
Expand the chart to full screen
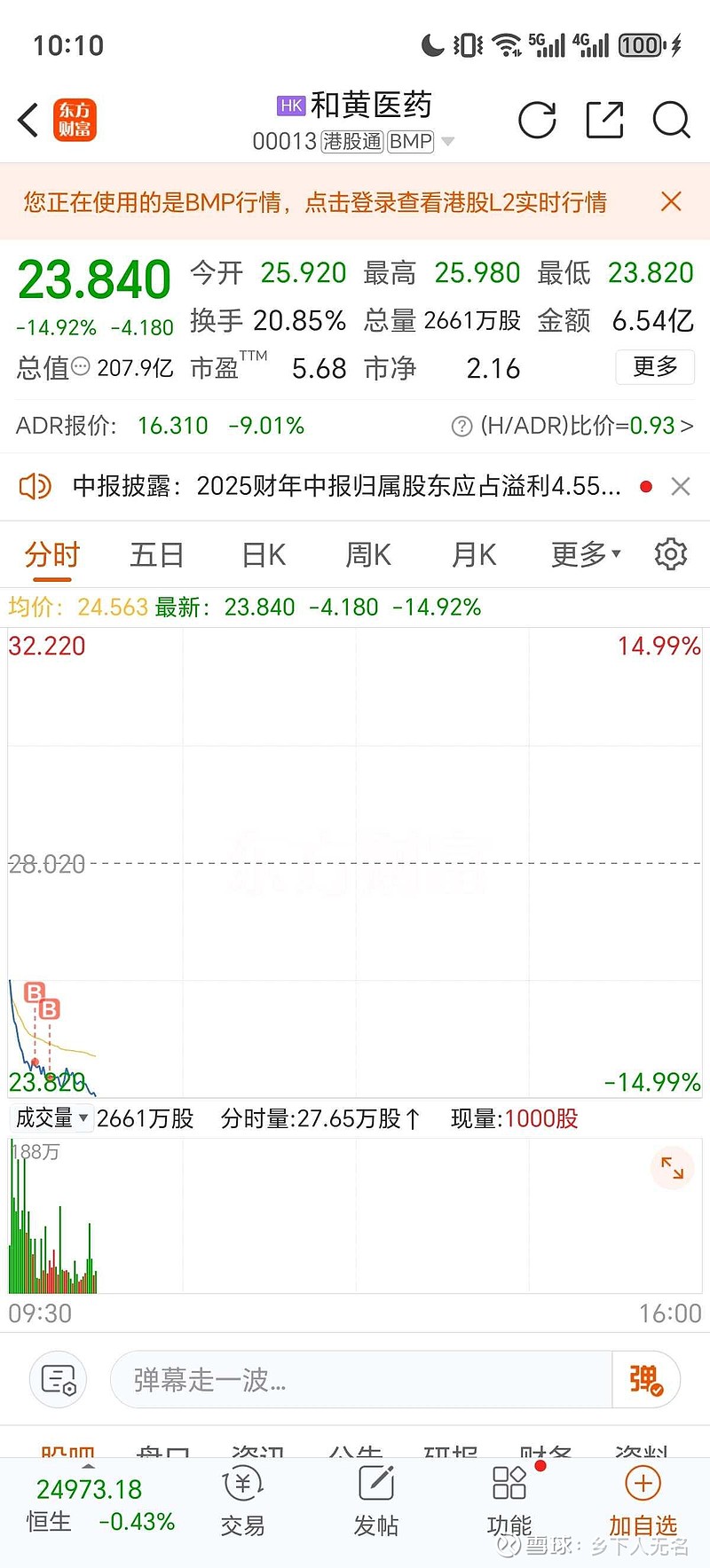[672, 1169]
